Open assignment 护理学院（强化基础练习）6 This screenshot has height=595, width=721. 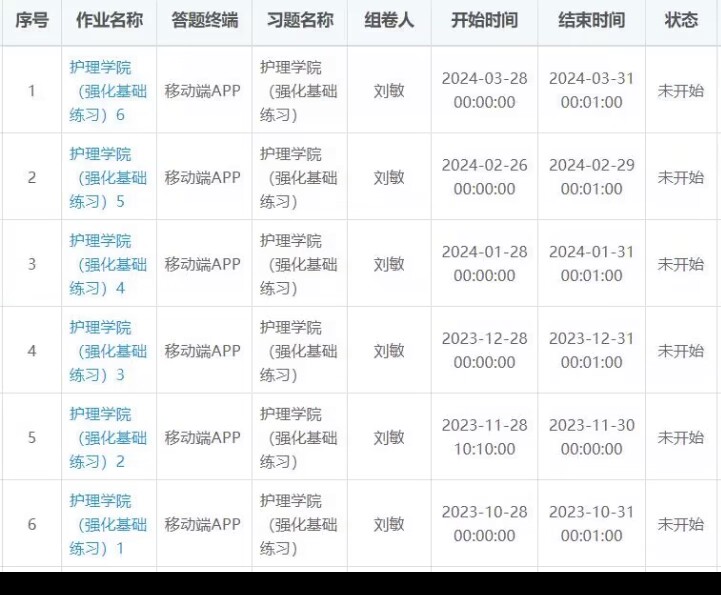[109, 91]
